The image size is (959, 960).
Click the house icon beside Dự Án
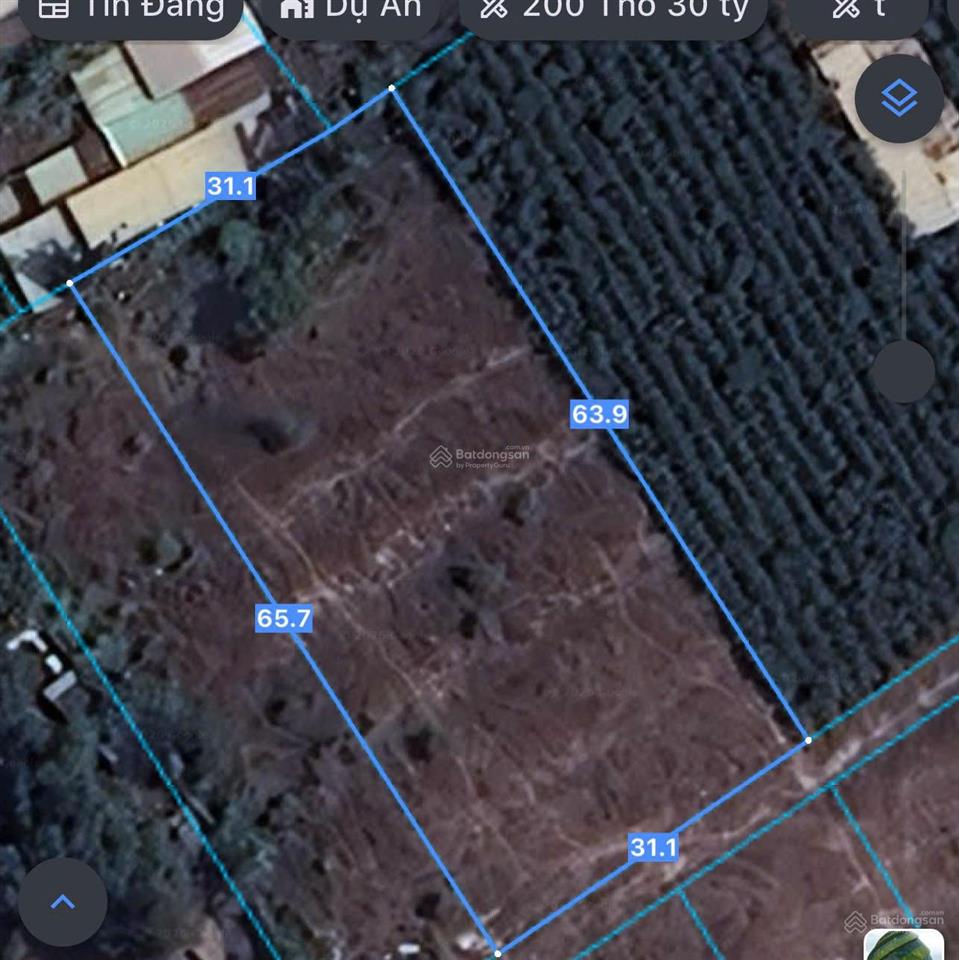(x=294, y=9)
